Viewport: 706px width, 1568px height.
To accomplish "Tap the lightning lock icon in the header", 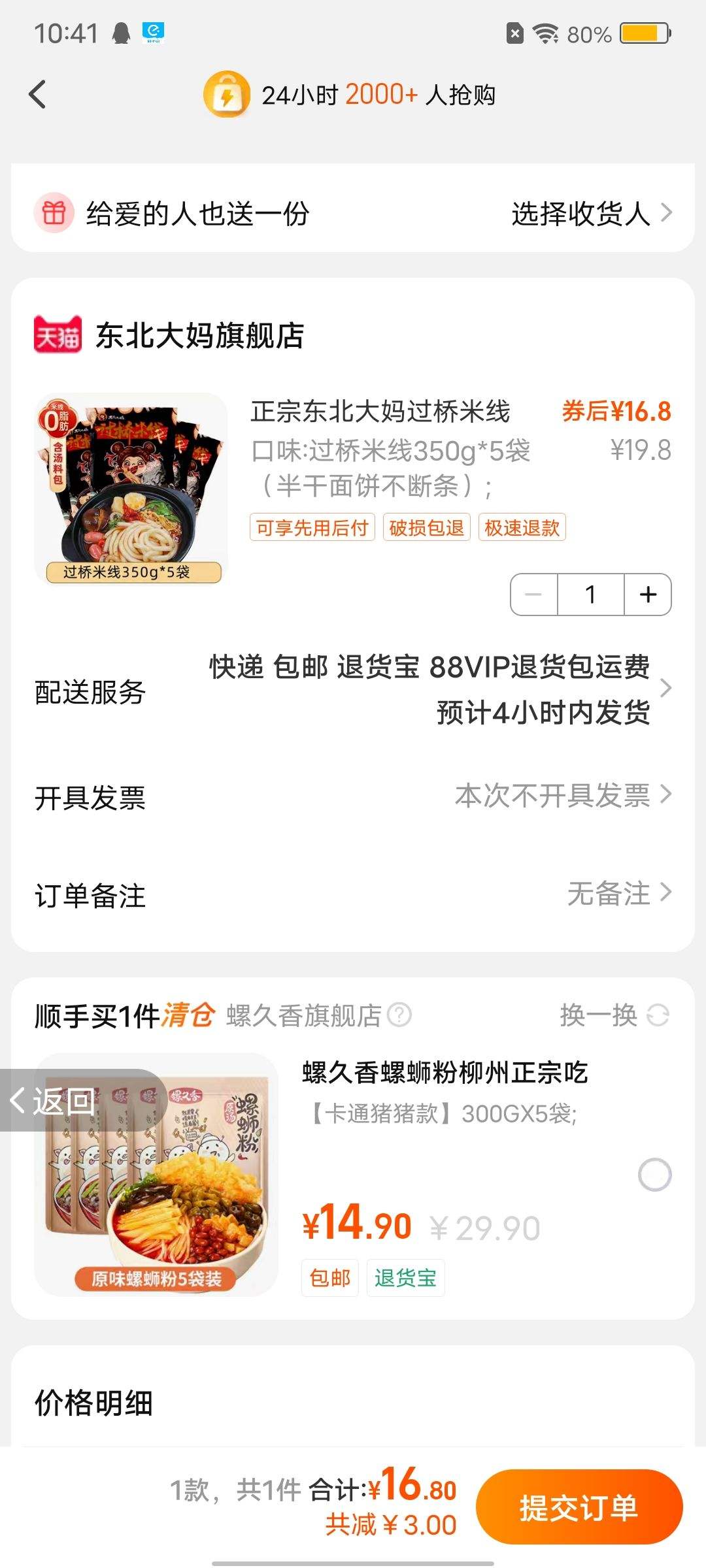I will pyautogui.click(x=227, y=95).
